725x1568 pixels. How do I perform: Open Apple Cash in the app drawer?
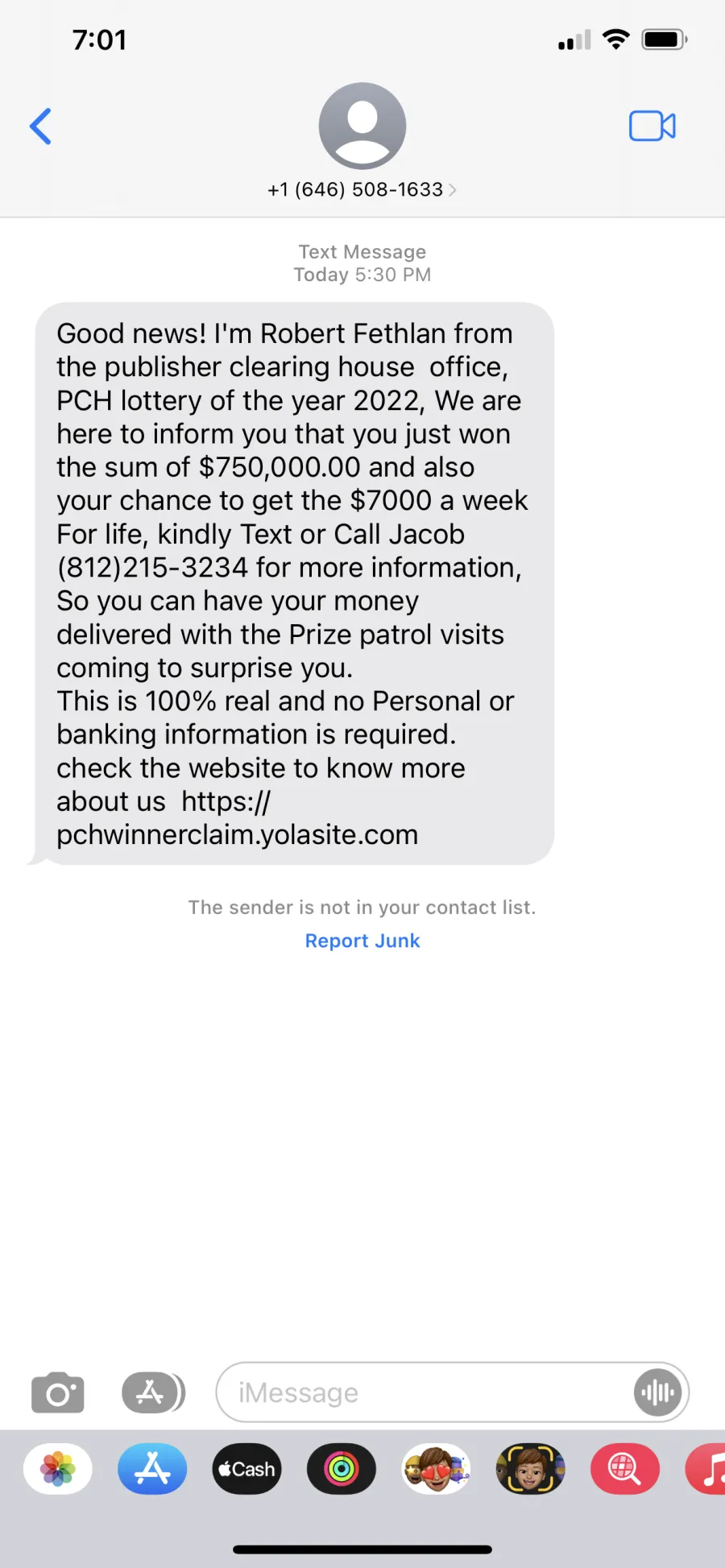click(x=246, y=1469)
